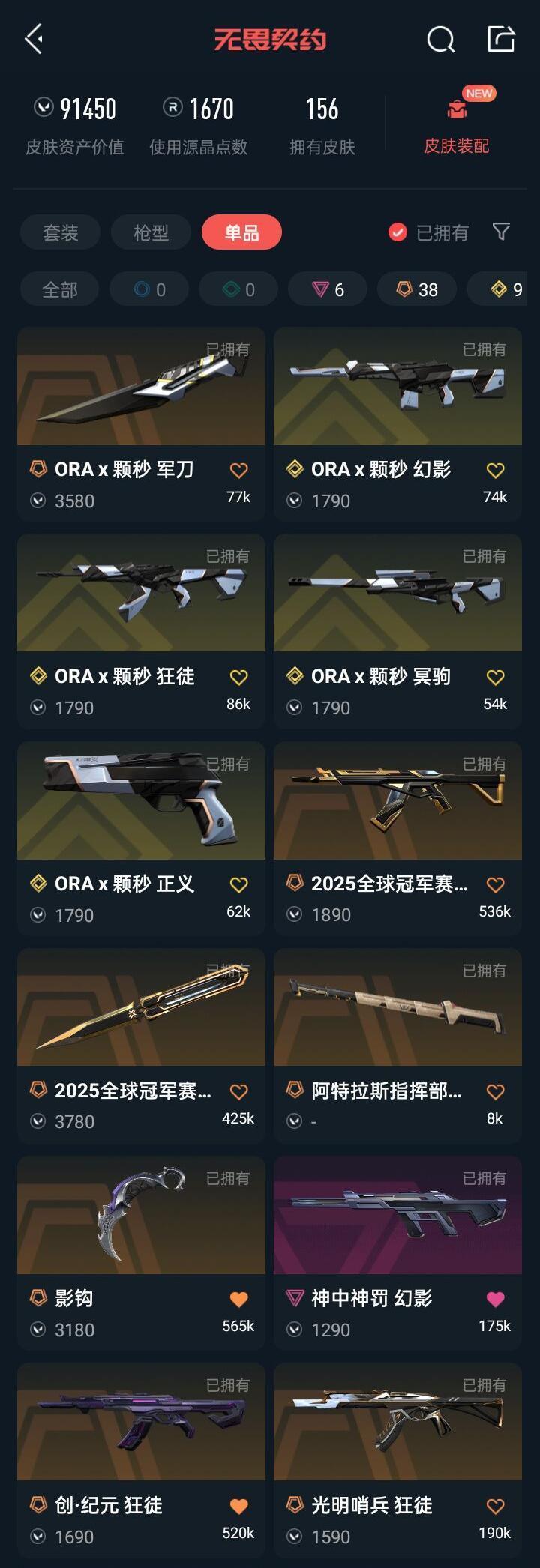The height and width of the screenshot is (1568, 540).
Task: Tap the currency icon beside 91450
Action: tap(43, 109)
